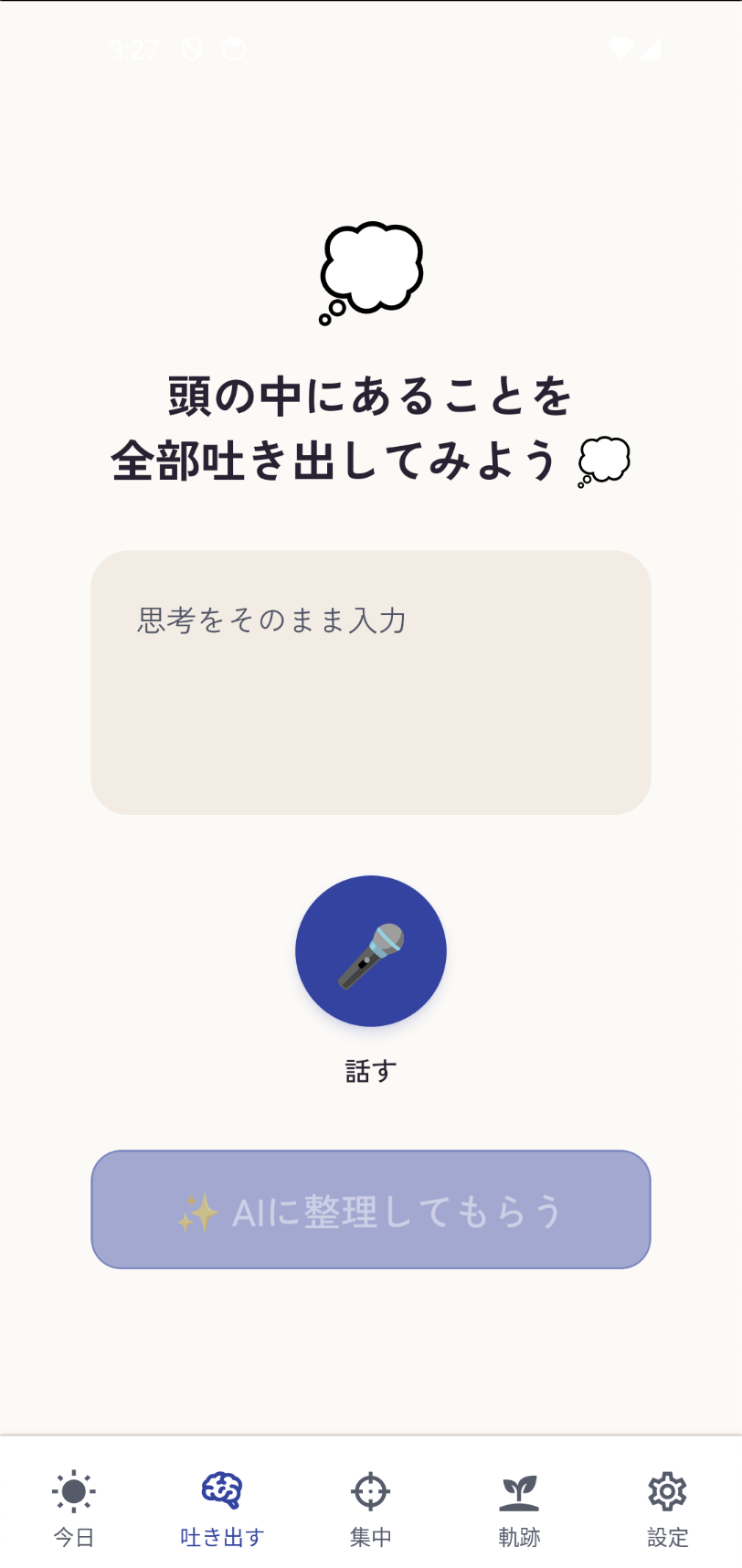Tap the microphone icon to start speaking

370,950
